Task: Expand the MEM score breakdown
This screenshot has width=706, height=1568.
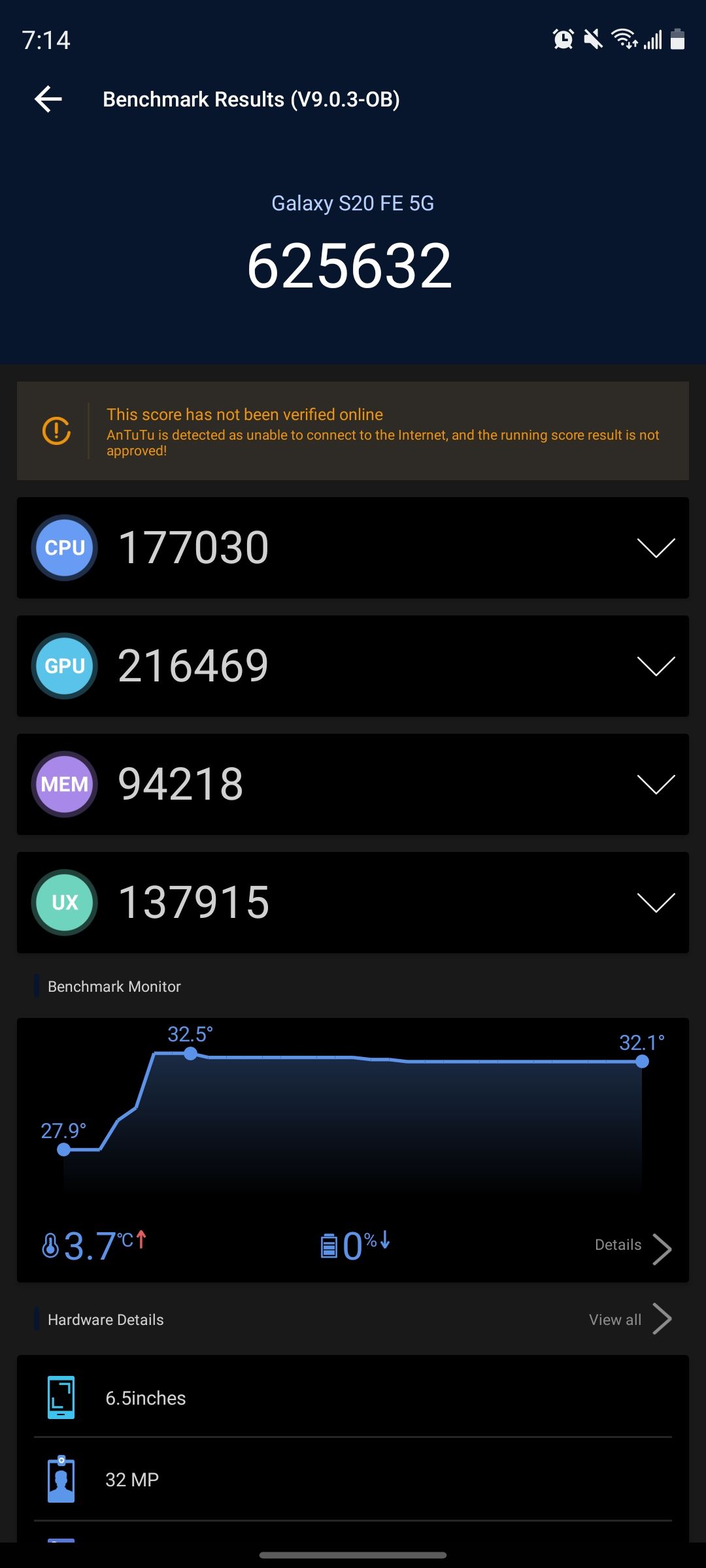Action: click(656, 785)
